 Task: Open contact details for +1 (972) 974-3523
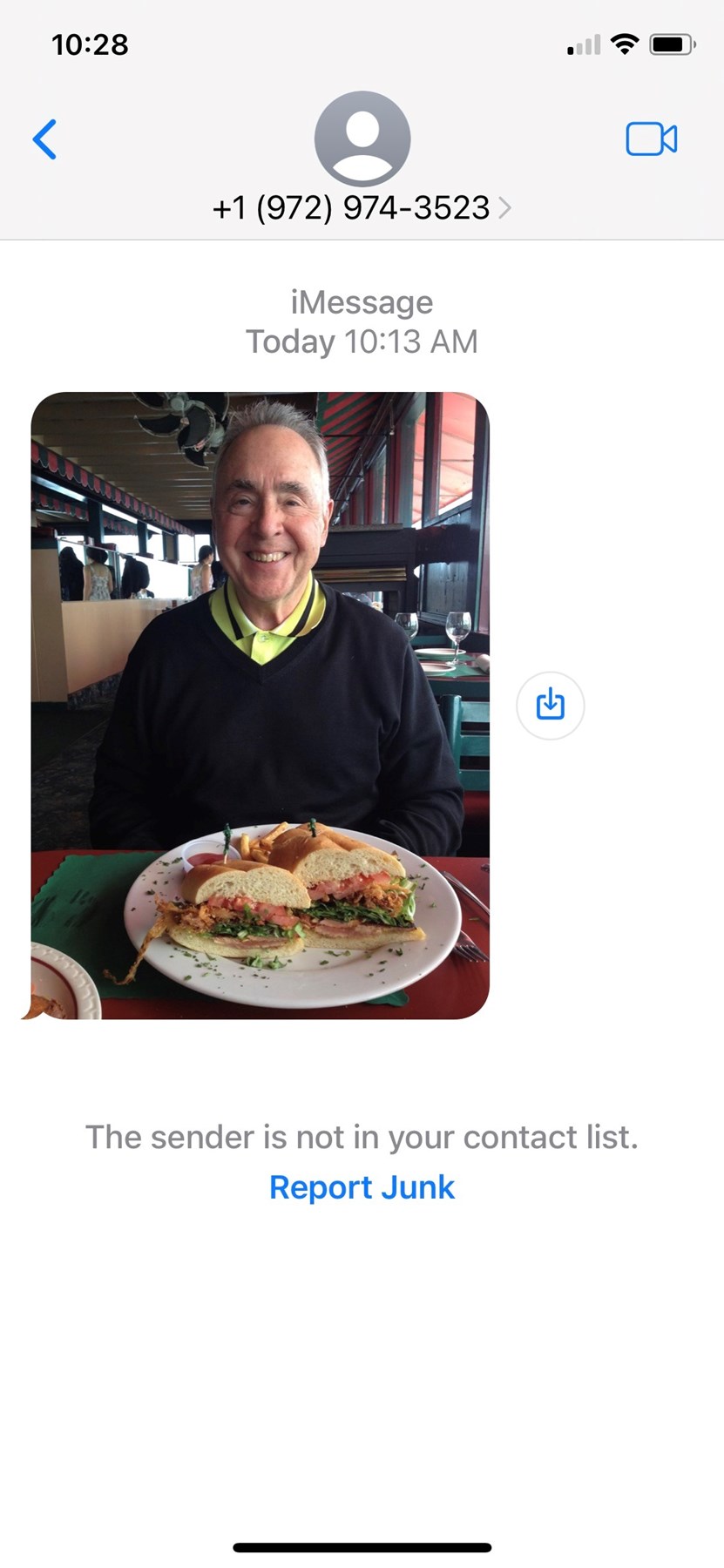click(362, 207)
